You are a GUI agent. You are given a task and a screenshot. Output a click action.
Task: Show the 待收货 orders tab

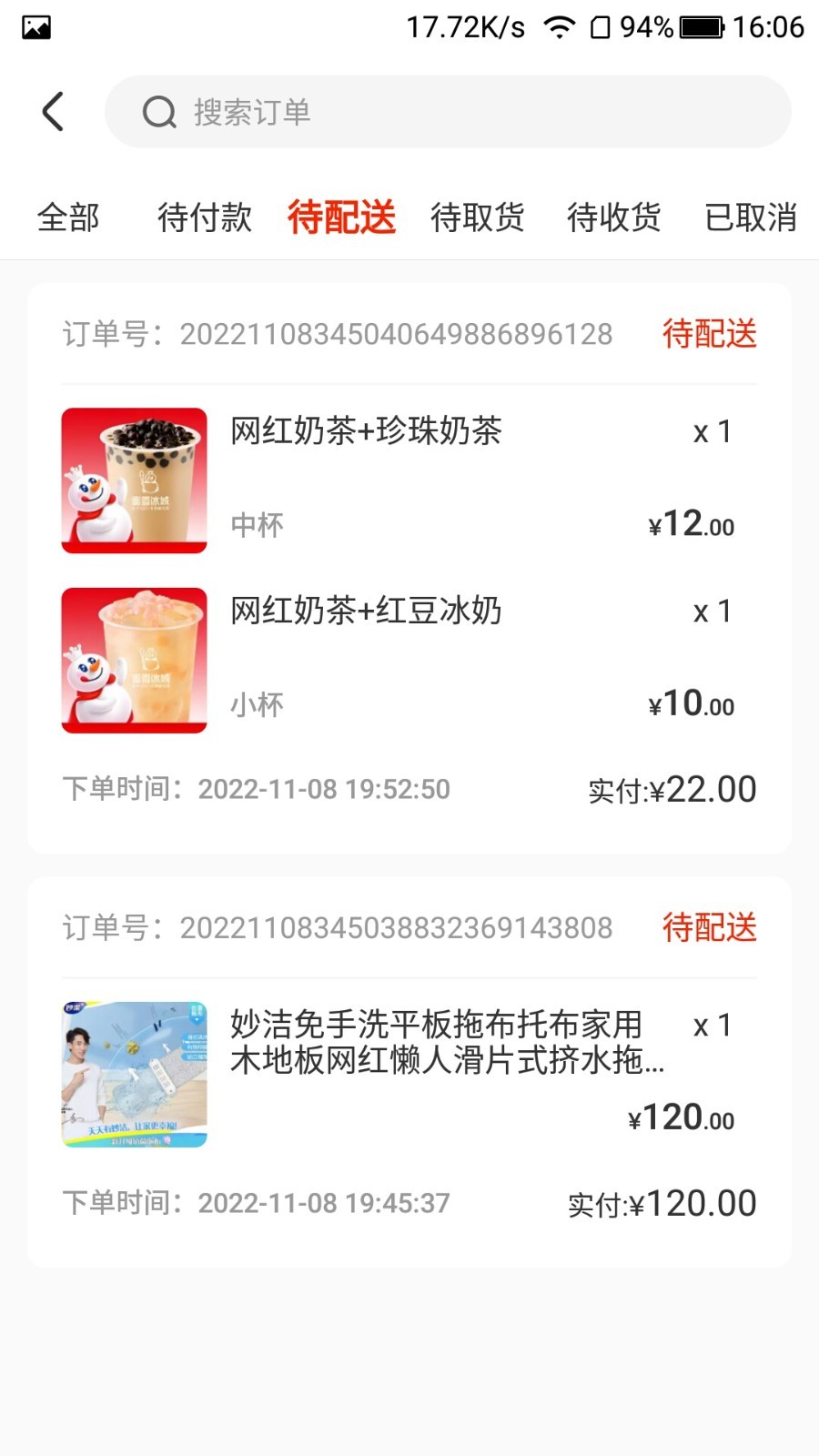[x=614, y=217]
